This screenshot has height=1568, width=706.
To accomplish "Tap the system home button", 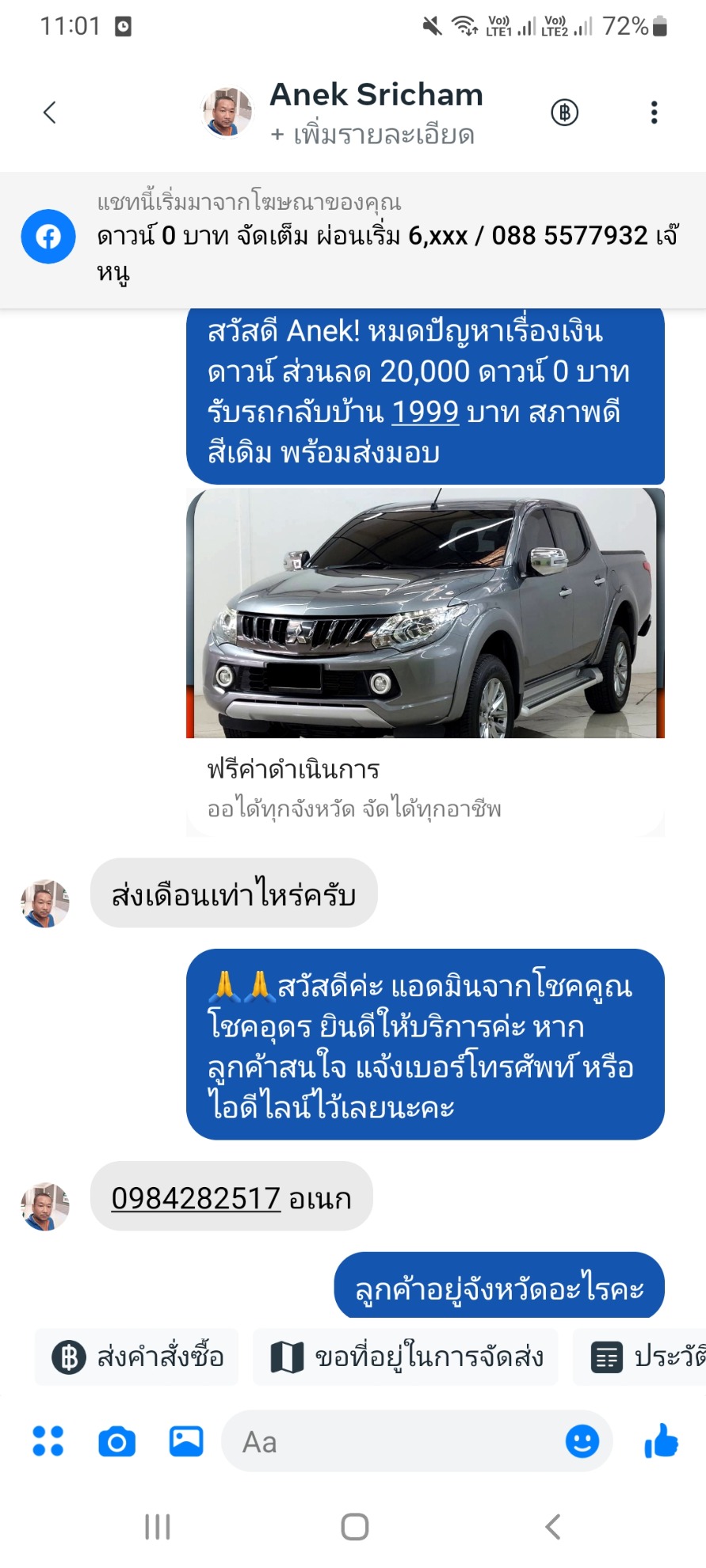I will tap(354, 1527).
